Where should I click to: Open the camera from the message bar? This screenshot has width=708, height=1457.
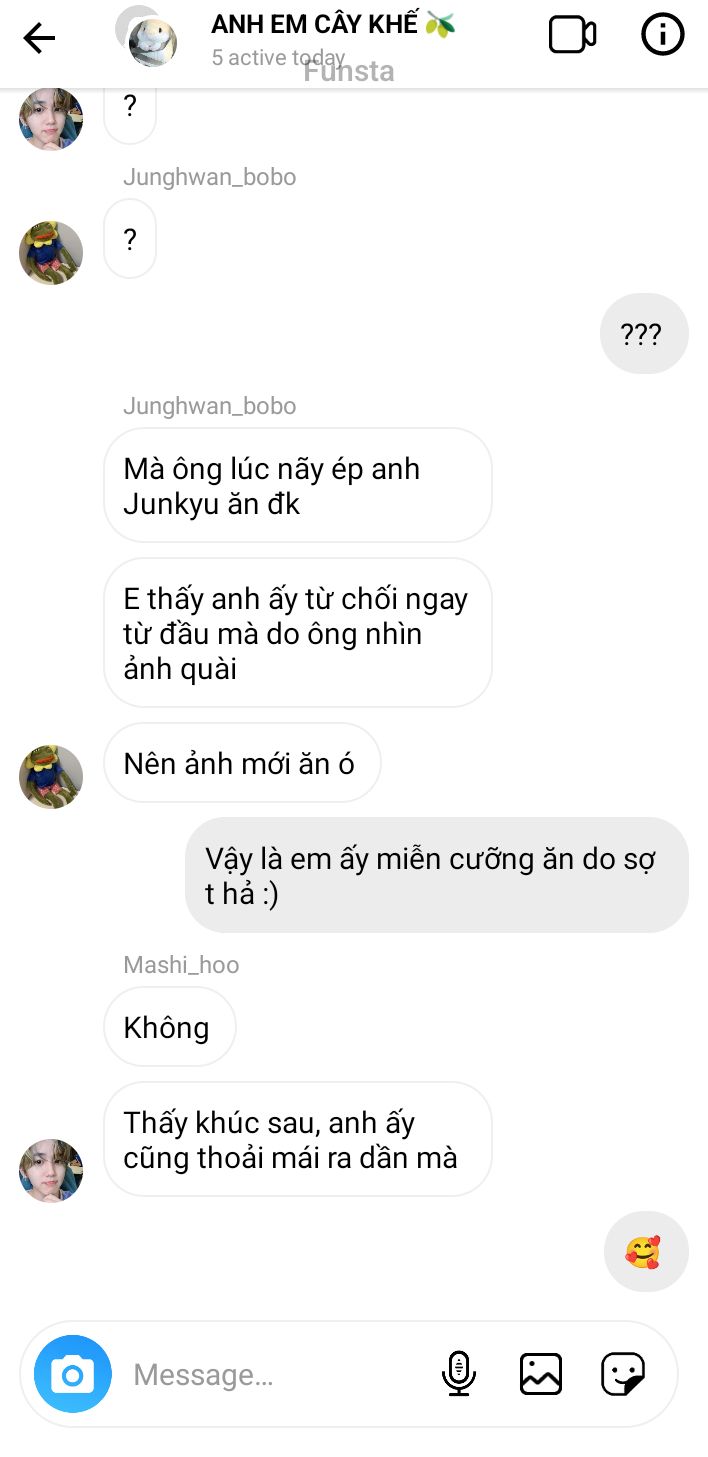pos(72,1374)
